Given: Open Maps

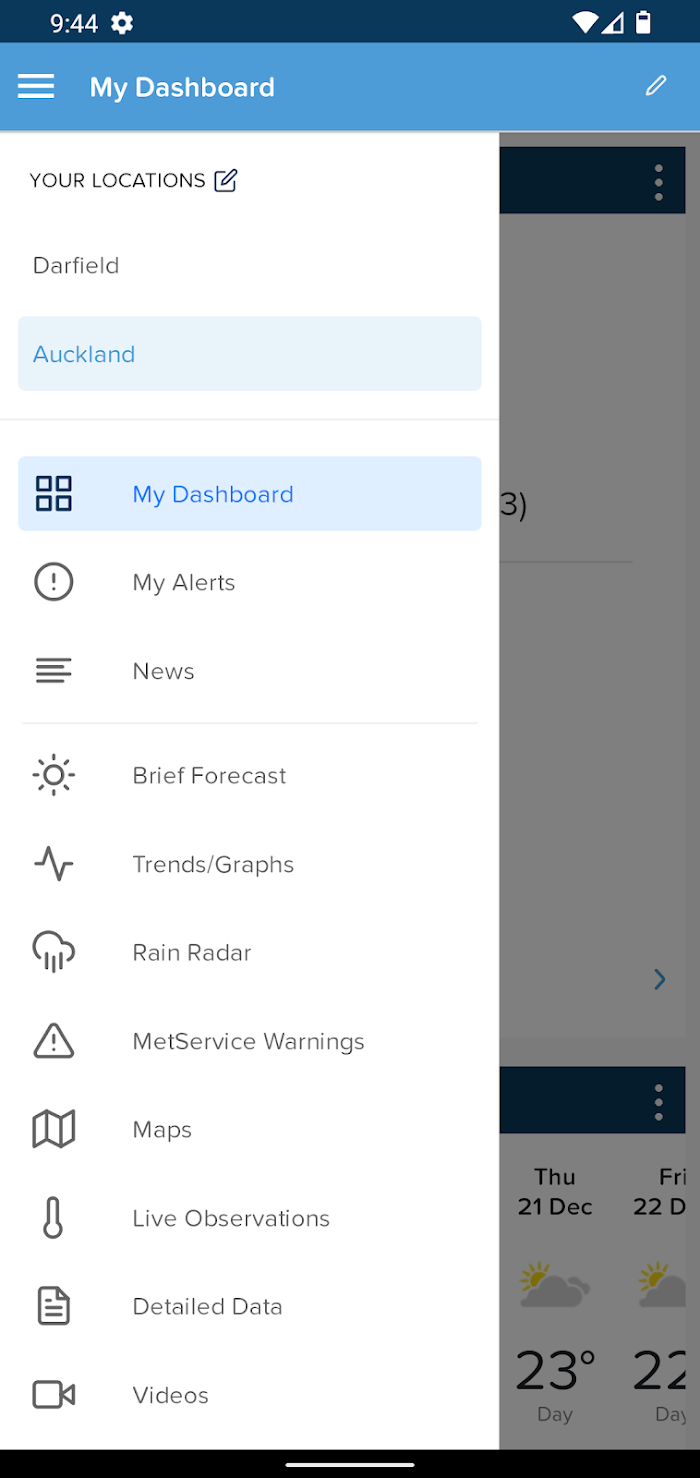Looking at the screenshot, I should pyautogui.click(x=249, y=1130).
